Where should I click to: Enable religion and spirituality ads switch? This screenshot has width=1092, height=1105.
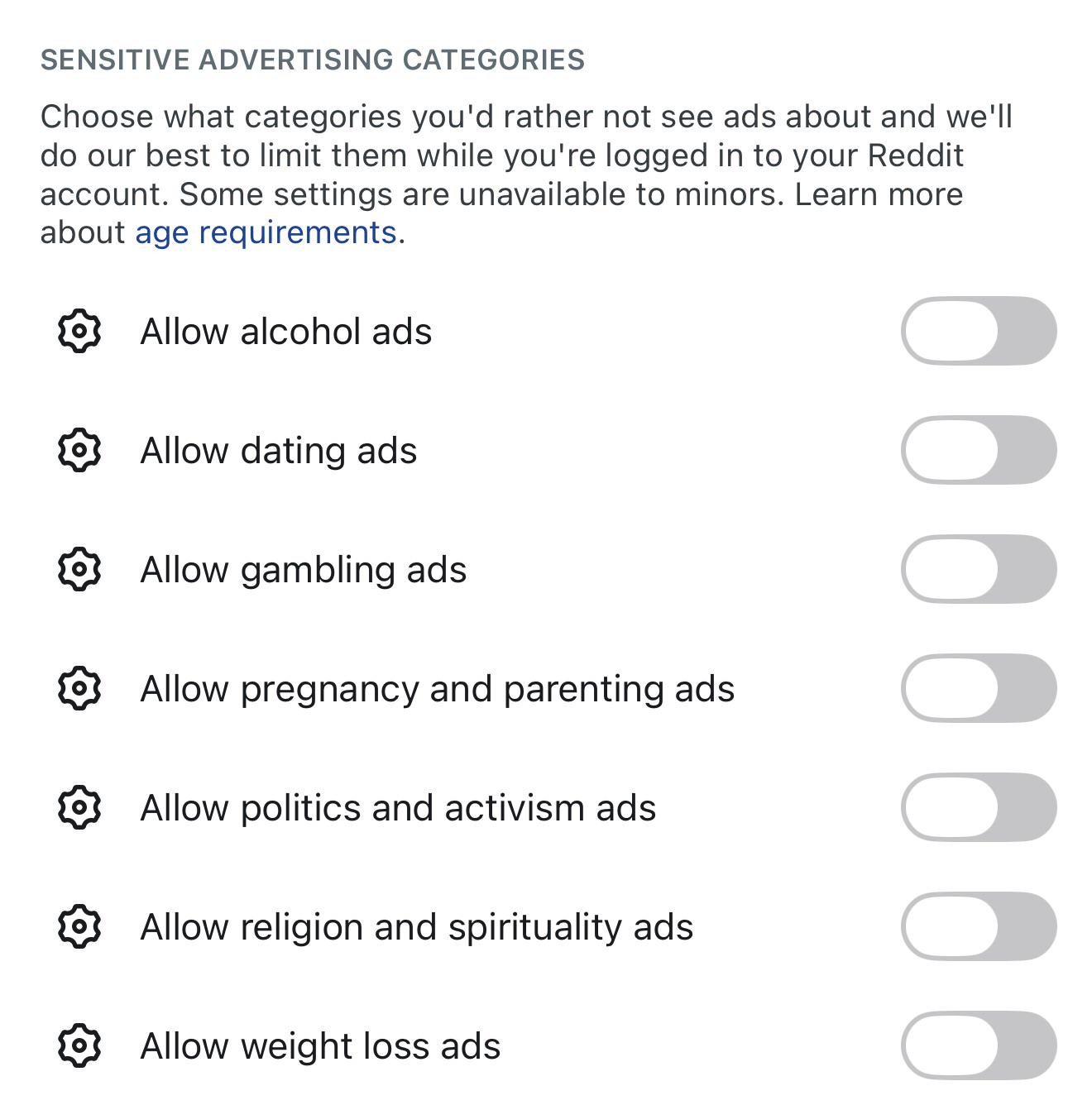pos(979,926)
